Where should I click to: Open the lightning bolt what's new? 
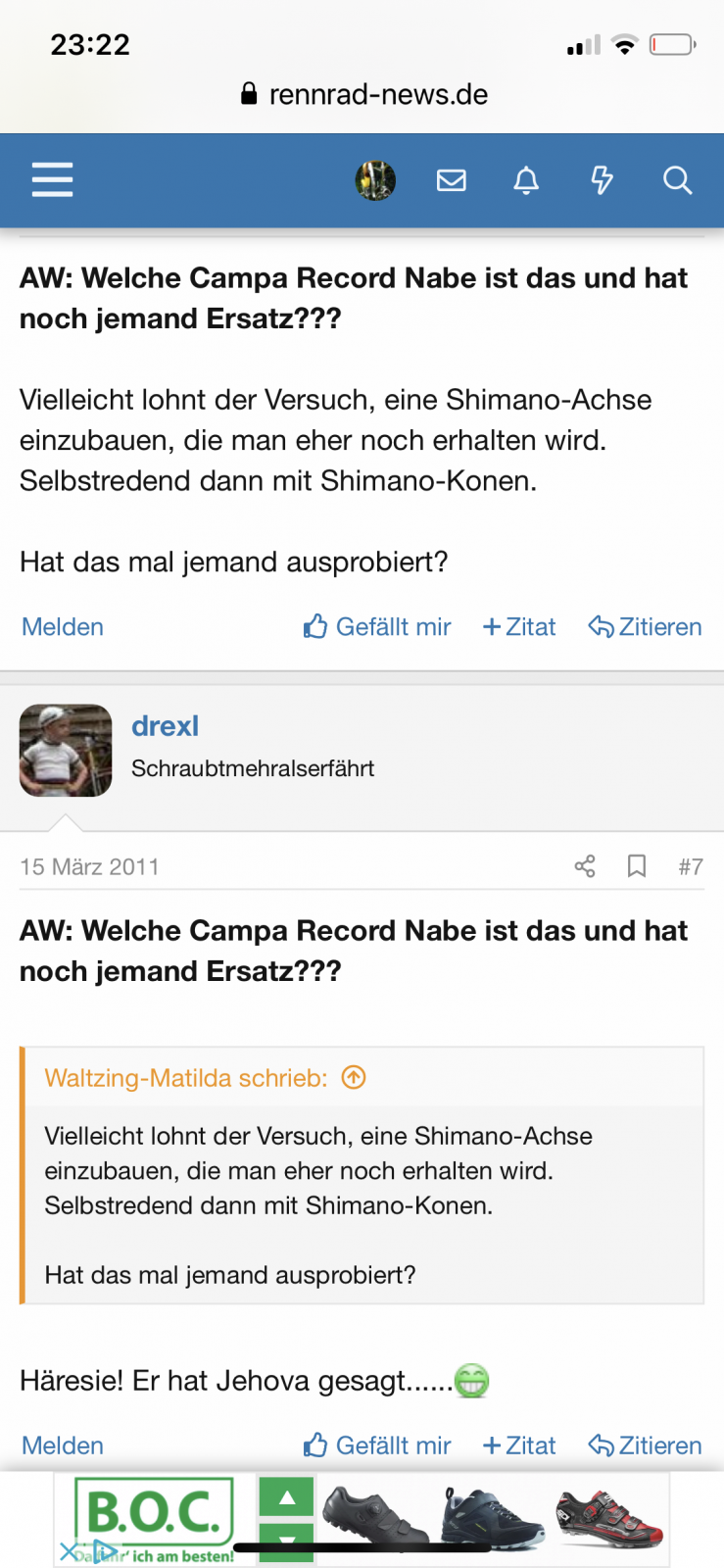click(602, 180)
